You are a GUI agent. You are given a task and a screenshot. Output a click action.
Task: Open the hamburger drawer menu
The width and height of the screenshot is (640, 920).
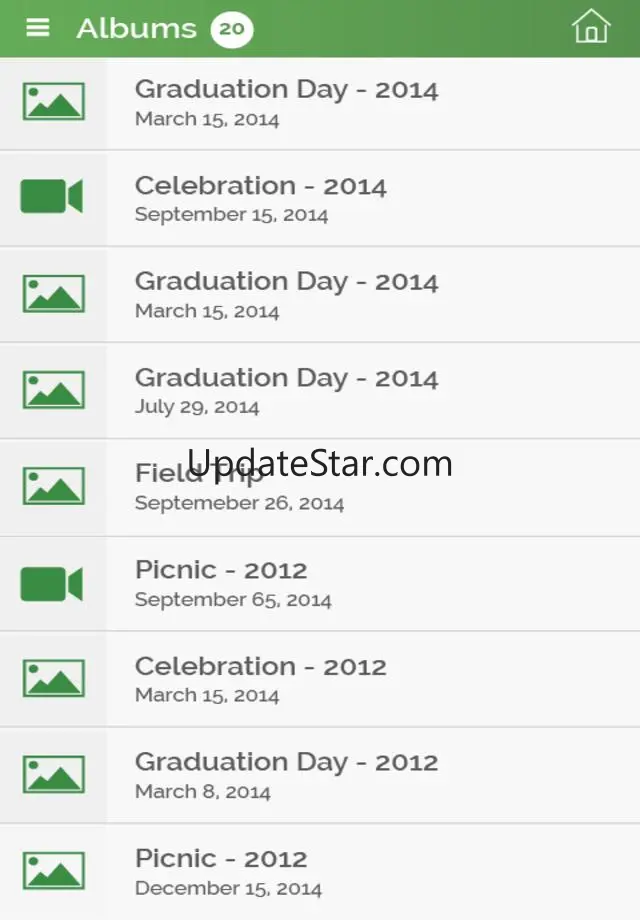click(38, 28)
